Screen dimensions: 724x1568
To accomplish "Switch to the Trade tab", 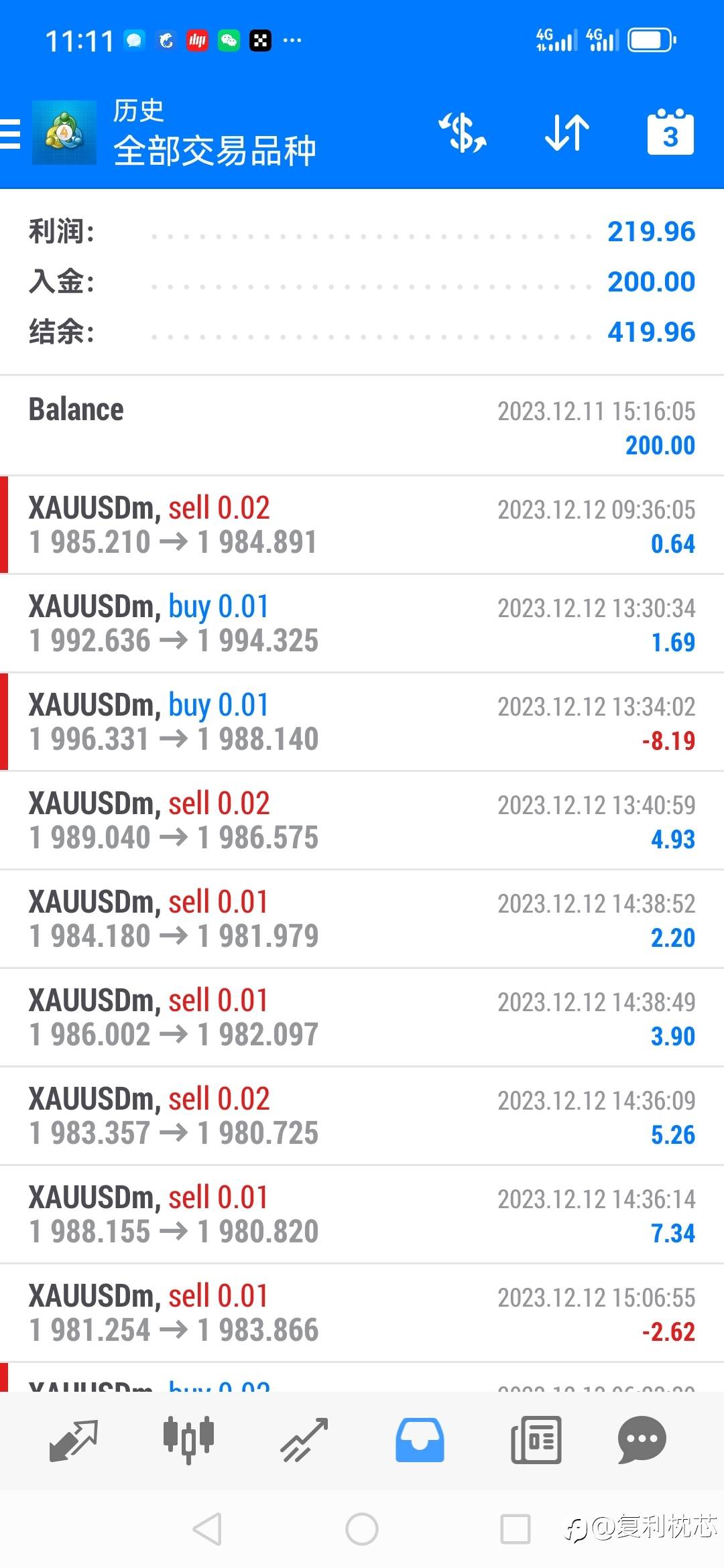I will coord(304,1439).
